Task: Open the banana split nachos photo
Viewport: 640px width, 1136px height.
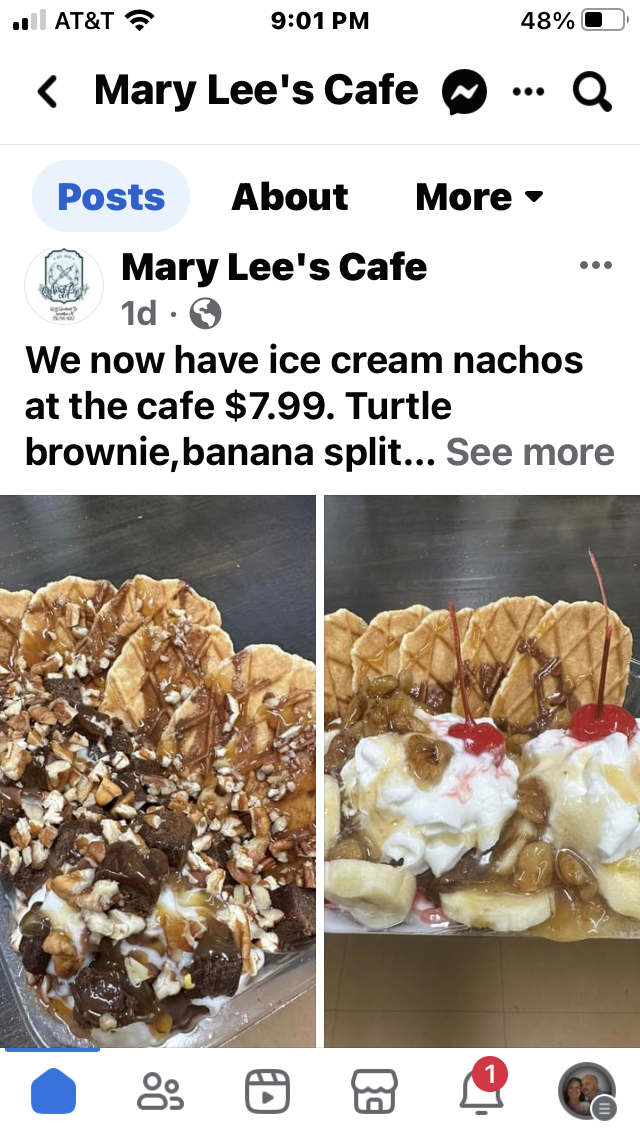Action: [x=482, y=771]
